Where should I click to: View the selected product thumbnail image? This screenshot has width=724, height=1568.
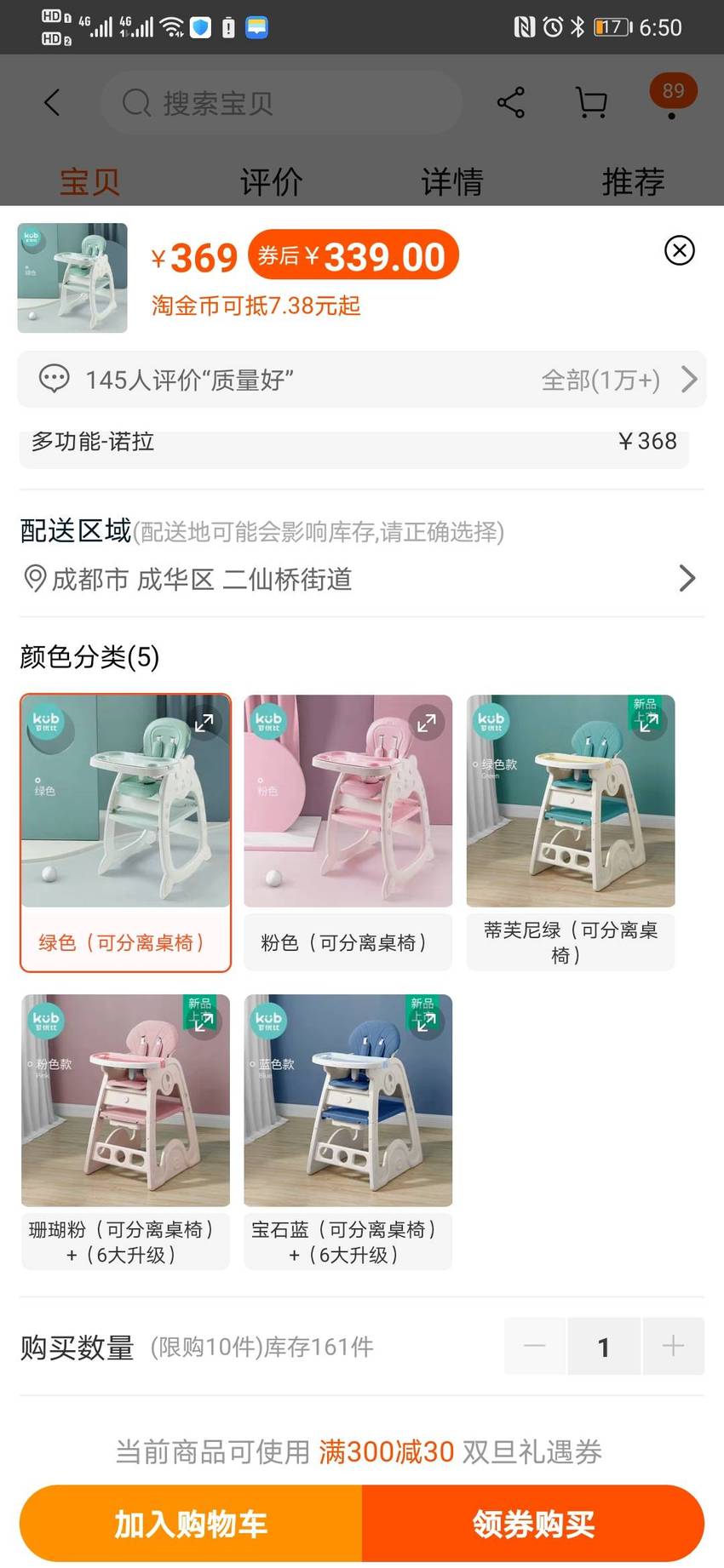point(72,278)
